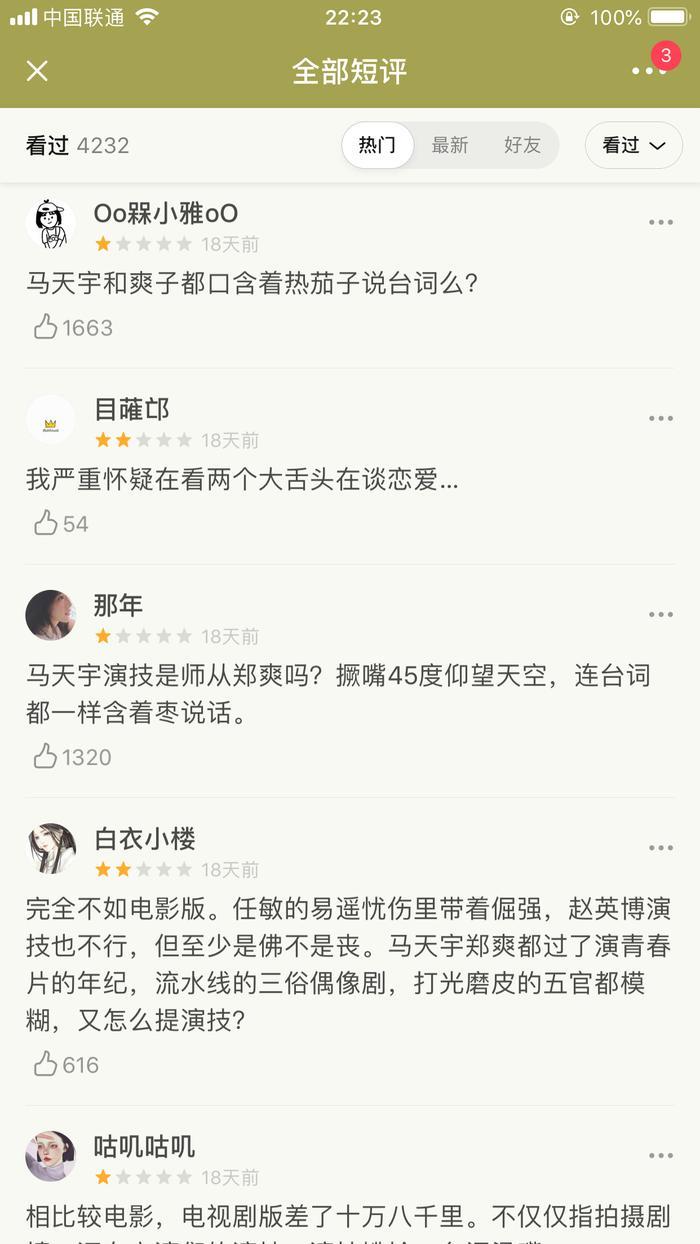Screen dimensions: 700x1244
Task: View Oo槑小雅oO's profile avatar
Action: coord(50,223)
